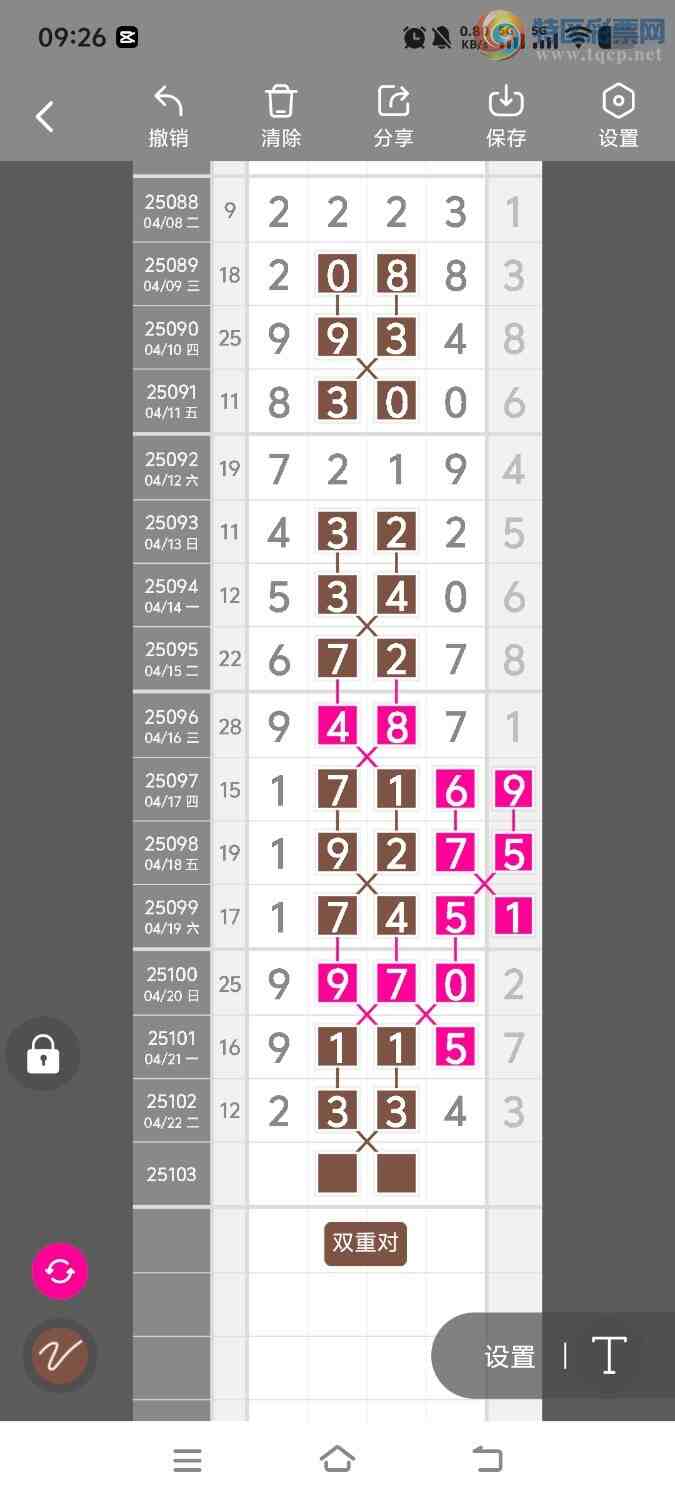The image size is (675, 1500).
Task: Share the chart via 分享
Action: (x=394, y=117)
